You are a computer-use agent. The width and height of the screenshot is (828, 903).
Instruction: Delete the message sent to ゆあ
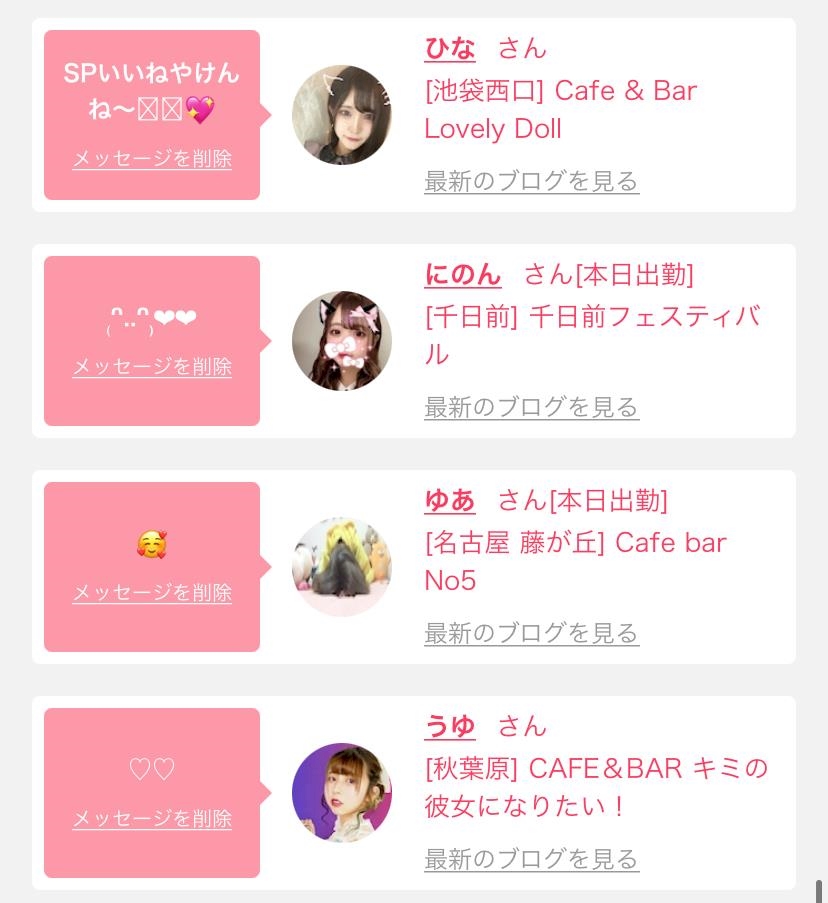pyautogui.click(x=152, y=593)
